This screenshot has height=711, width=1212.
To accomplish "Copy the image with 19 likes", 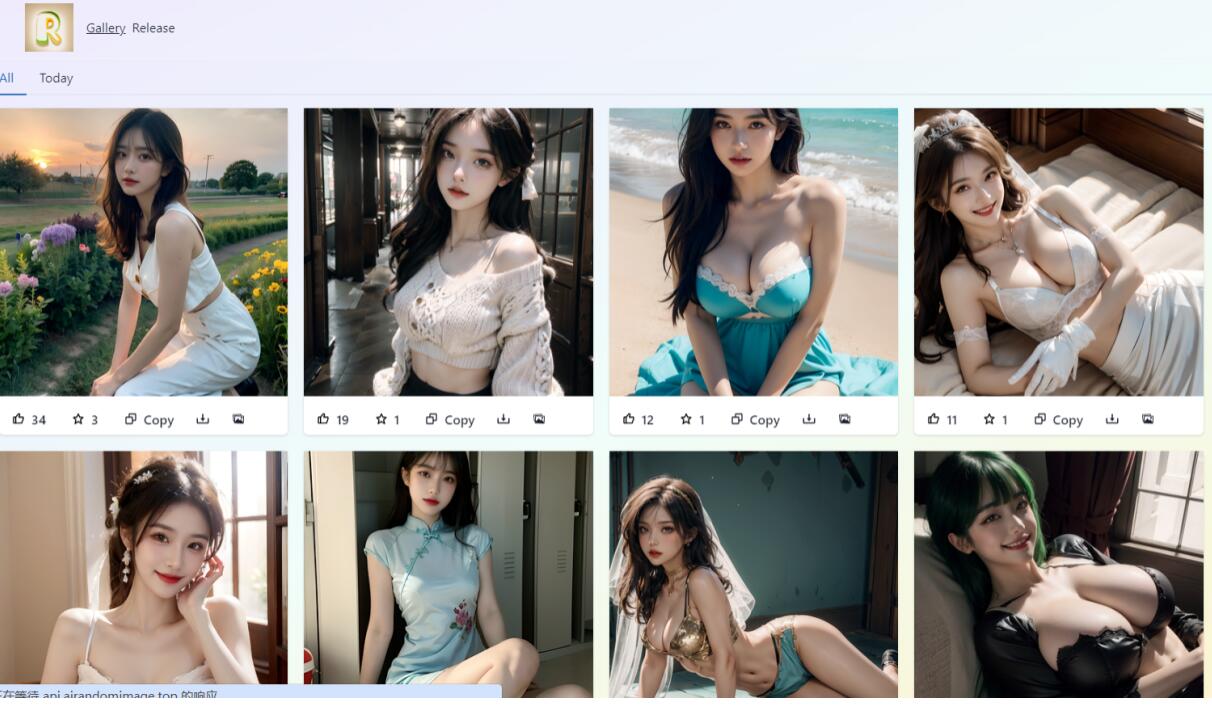I will 450,419.
